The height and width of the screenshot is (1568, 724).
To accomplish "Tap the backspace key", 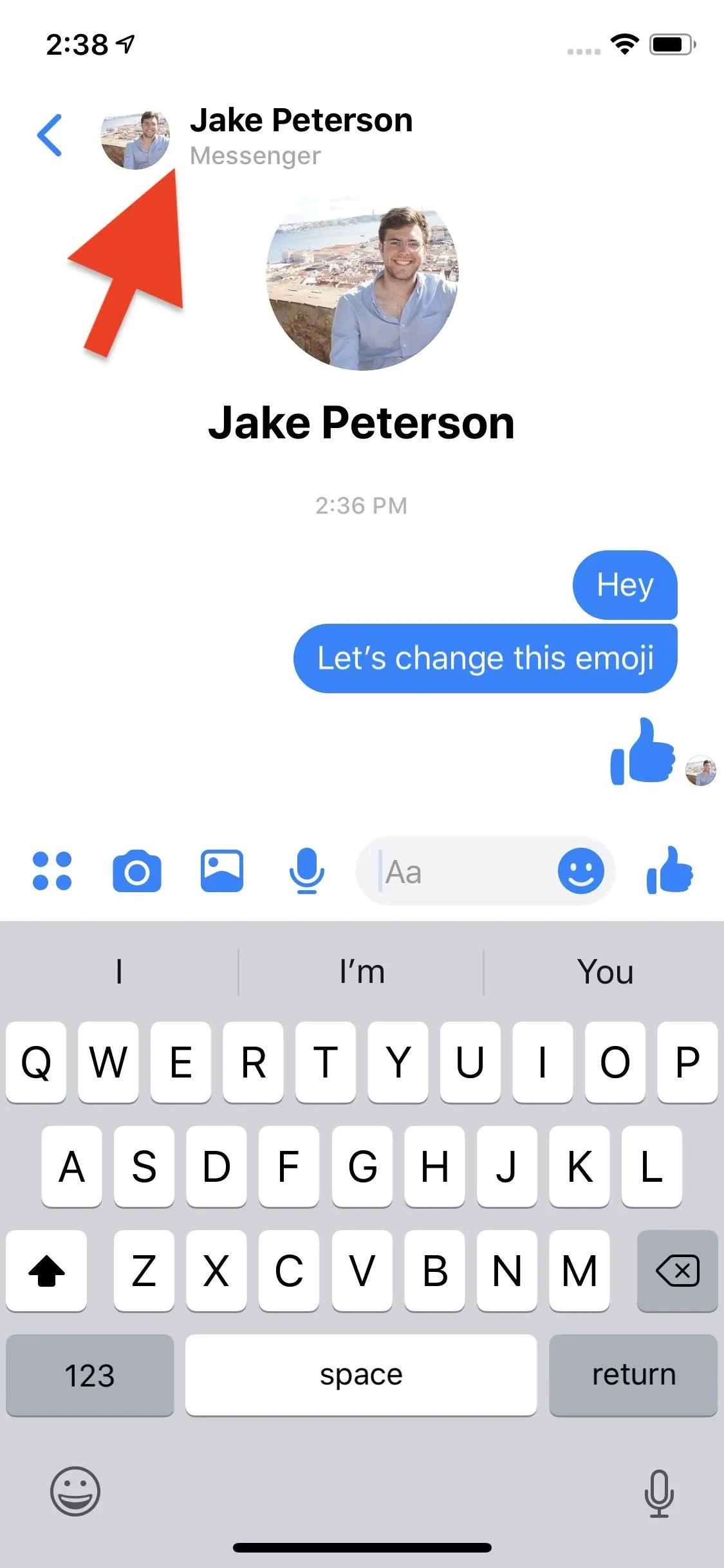I will 677,1271.
